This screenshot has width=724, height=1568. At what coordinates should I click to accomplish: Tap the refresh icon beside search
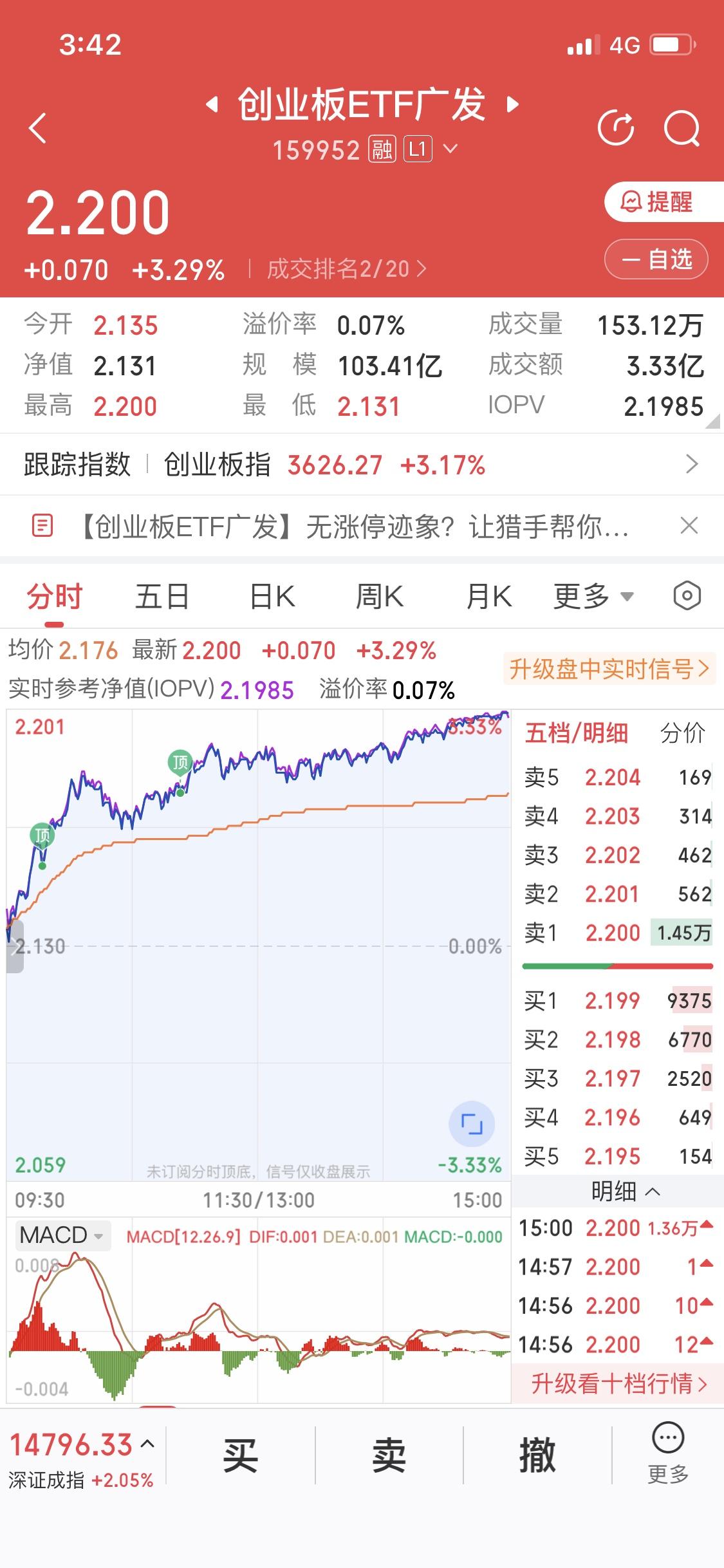[616, 127]
